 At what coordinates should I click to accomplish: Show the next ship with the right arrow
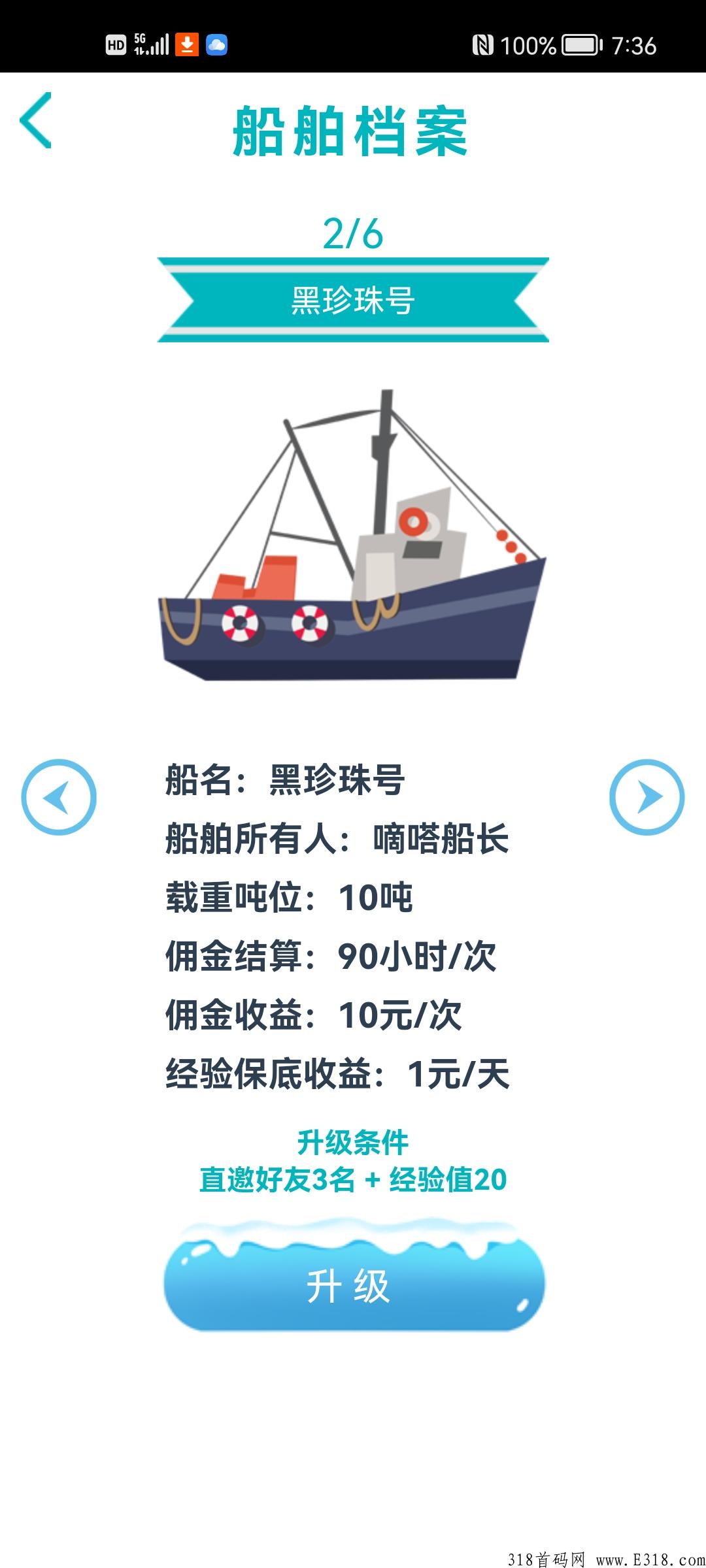(647, 797)
